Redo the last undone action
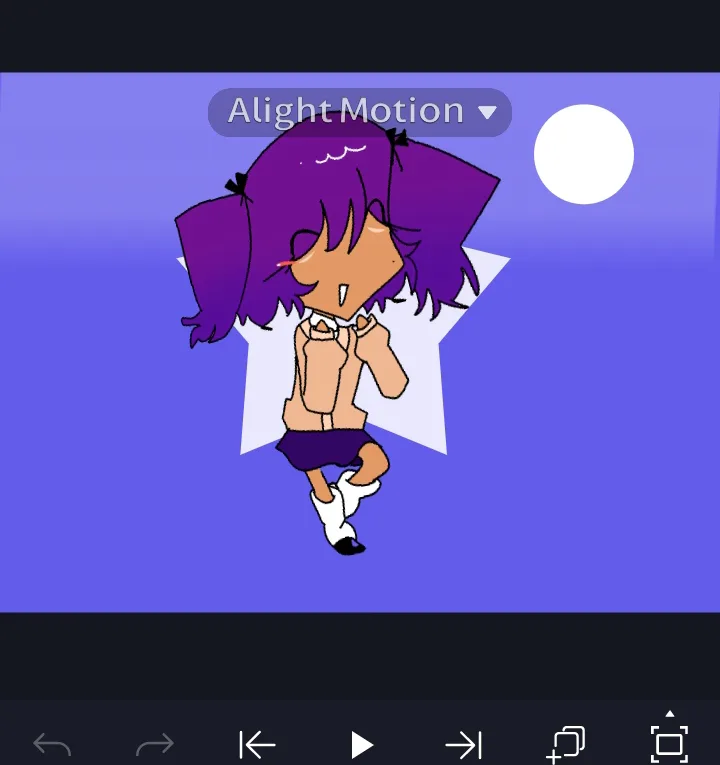The width and height of the screenshot is (720, 765). point(155,744)
